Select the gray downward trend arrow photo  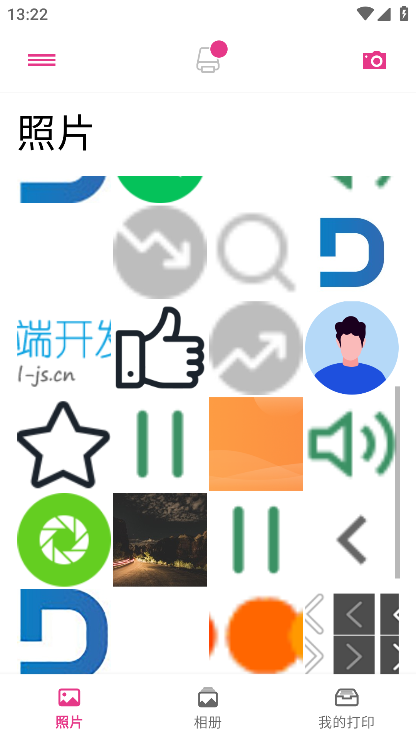click(x=160, y=252)
